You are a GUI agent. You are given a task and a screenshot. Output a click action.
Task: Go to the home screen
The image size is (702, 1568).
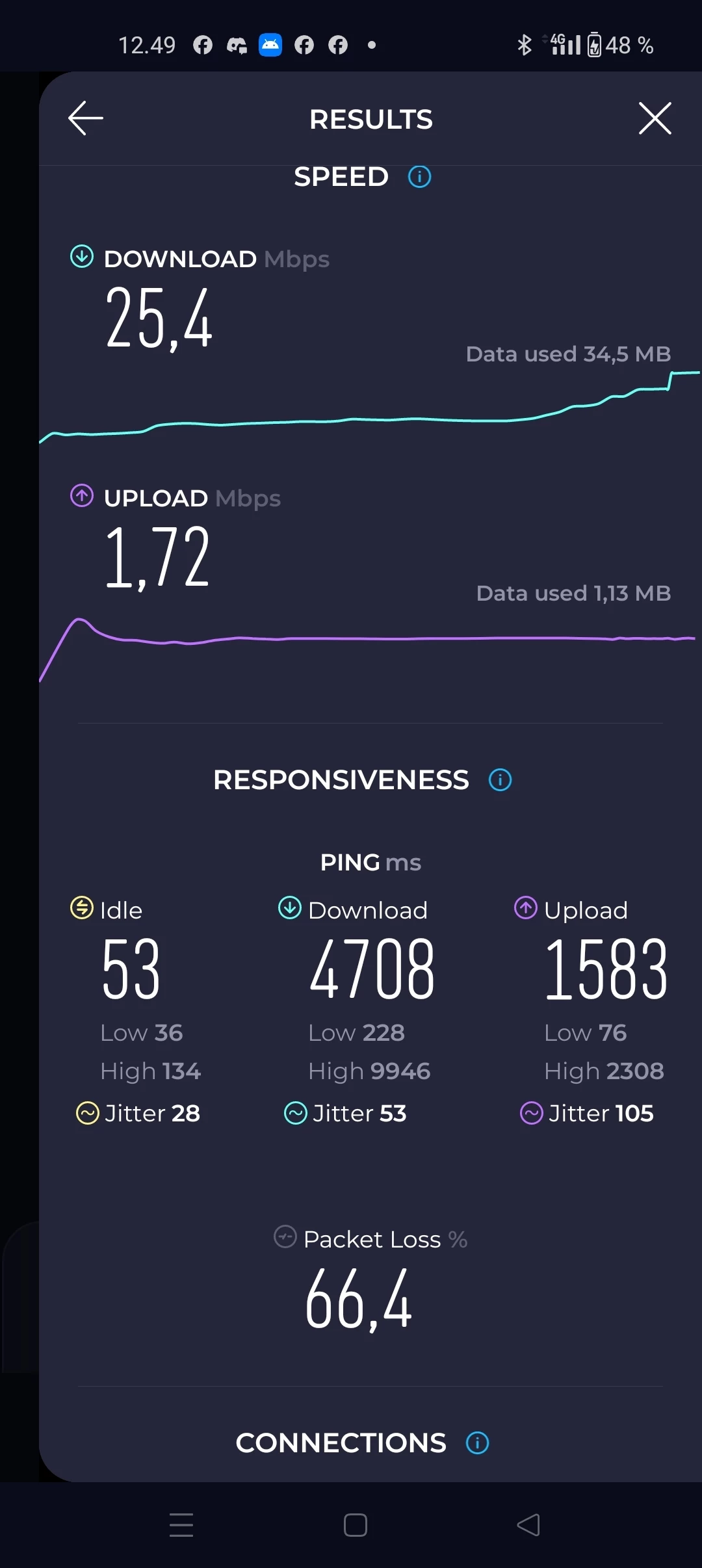click(355, 1524)
